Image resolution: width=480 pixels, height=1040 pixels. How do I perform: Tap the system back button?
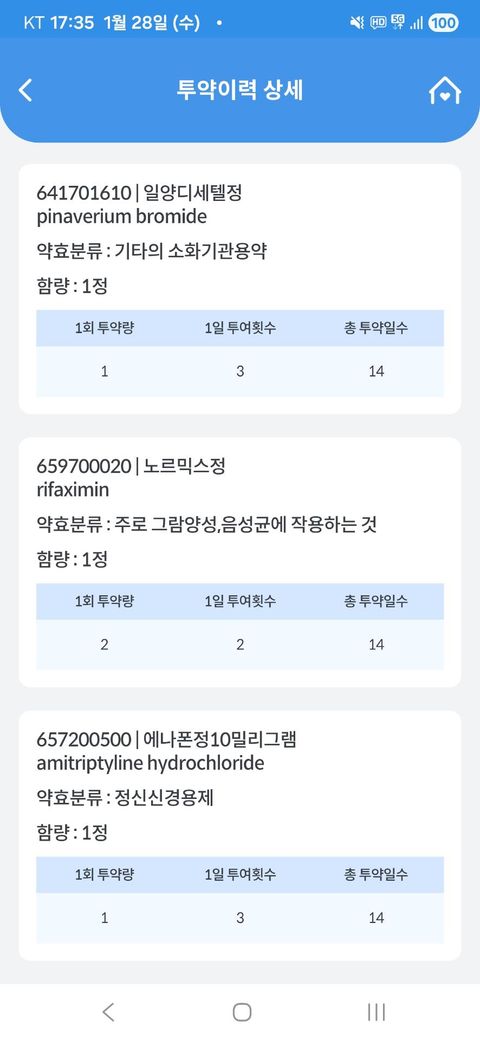point(109,1011)
